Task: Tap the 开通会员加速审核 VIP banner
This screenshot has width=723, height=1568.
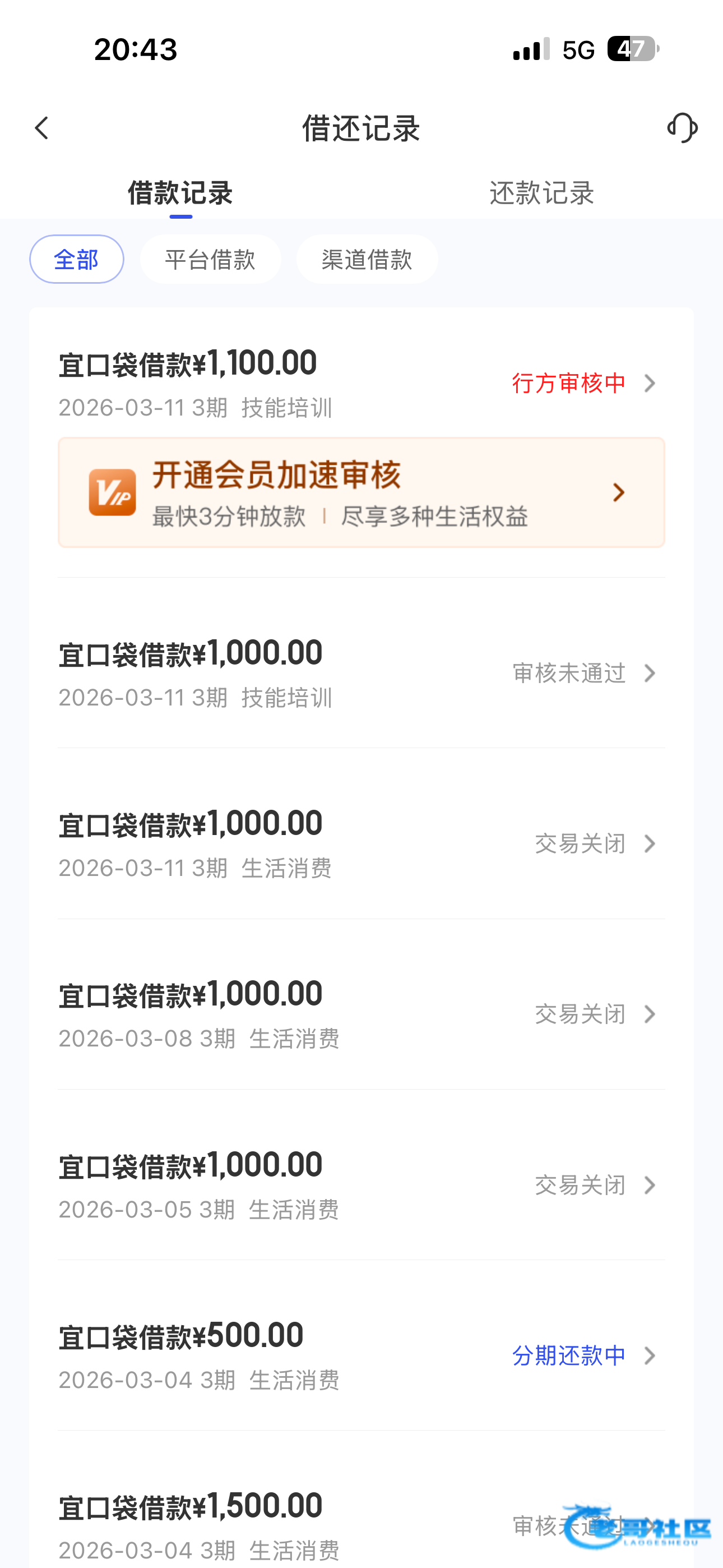Action: point(360,492)
